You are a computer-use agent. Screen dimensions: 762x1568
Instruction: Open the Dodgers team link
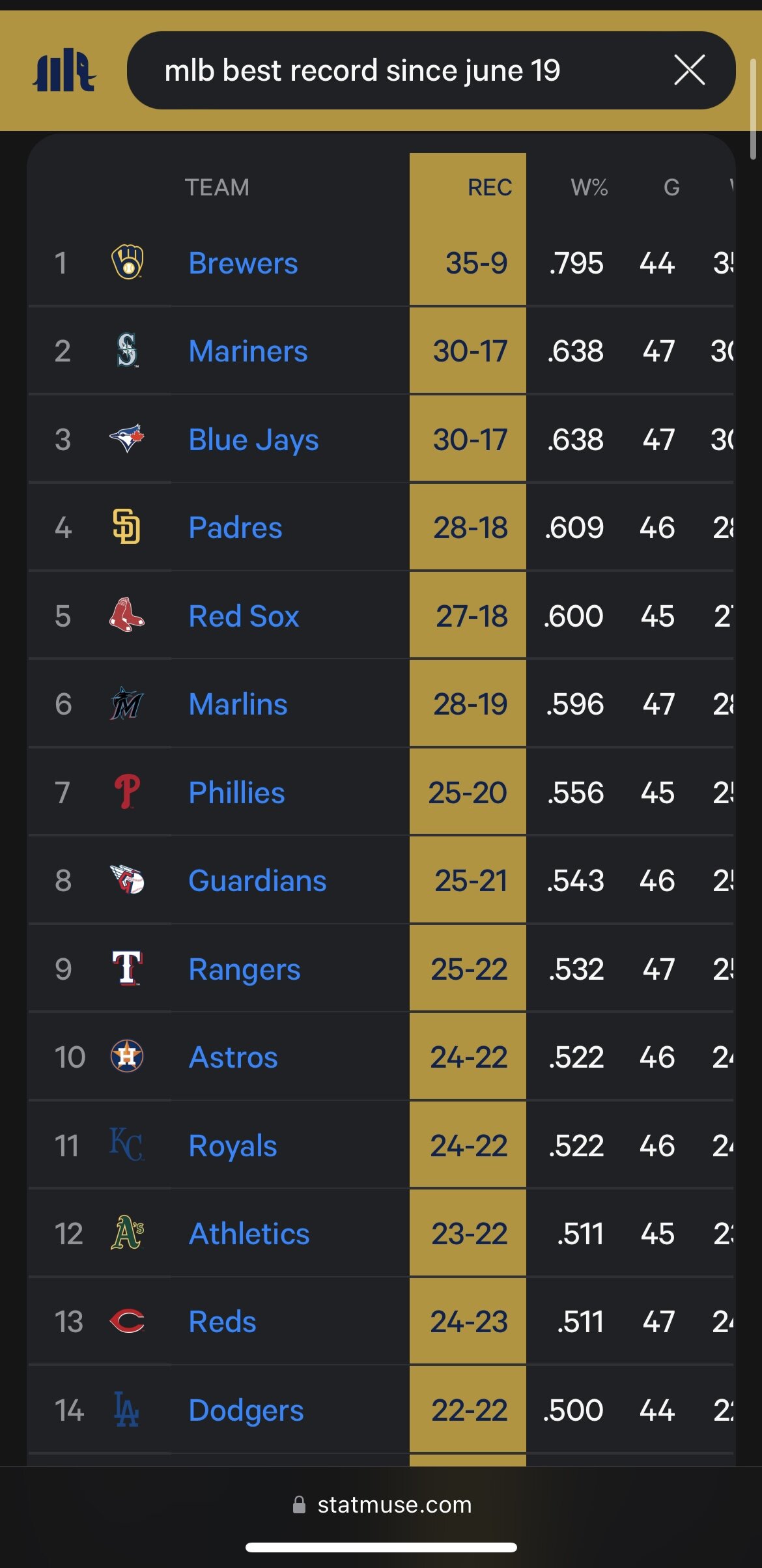pyautogui.click(x=246, y=1410)
